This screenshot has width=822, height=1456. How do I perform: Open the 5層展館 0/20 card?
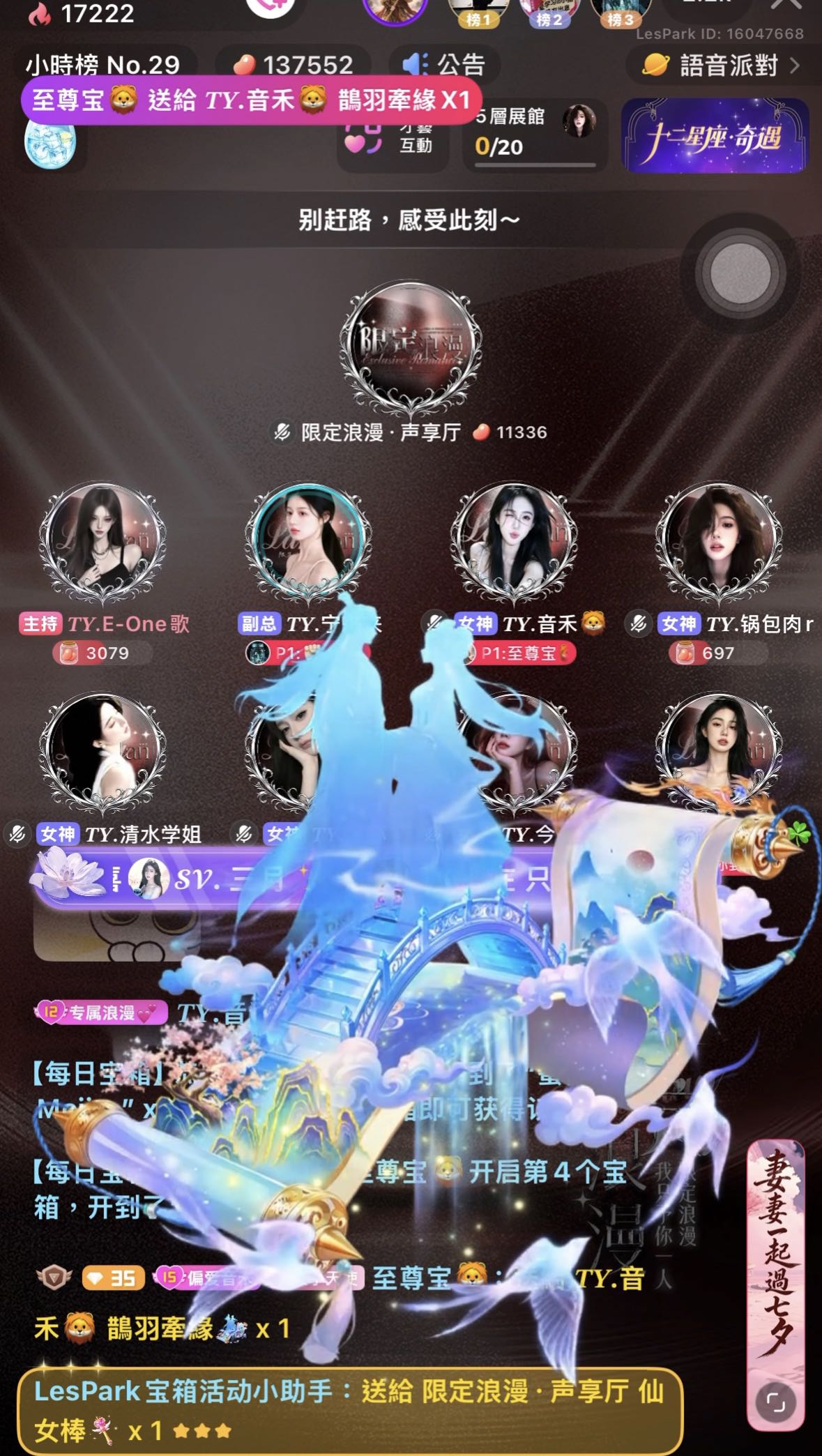coord(535,135)
